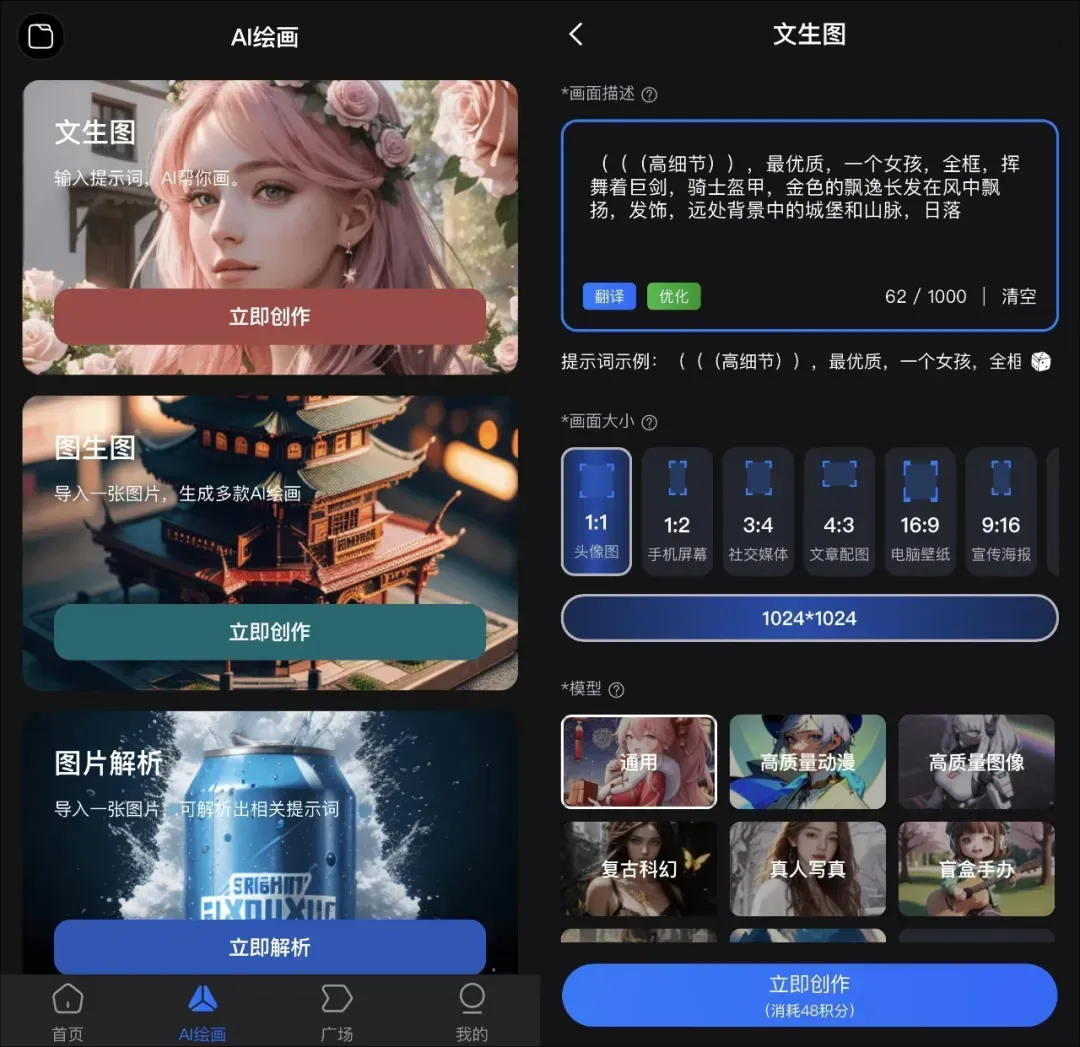
Task: Tap 立即创作 消耗48积分 button
Action: coord(809,995)
